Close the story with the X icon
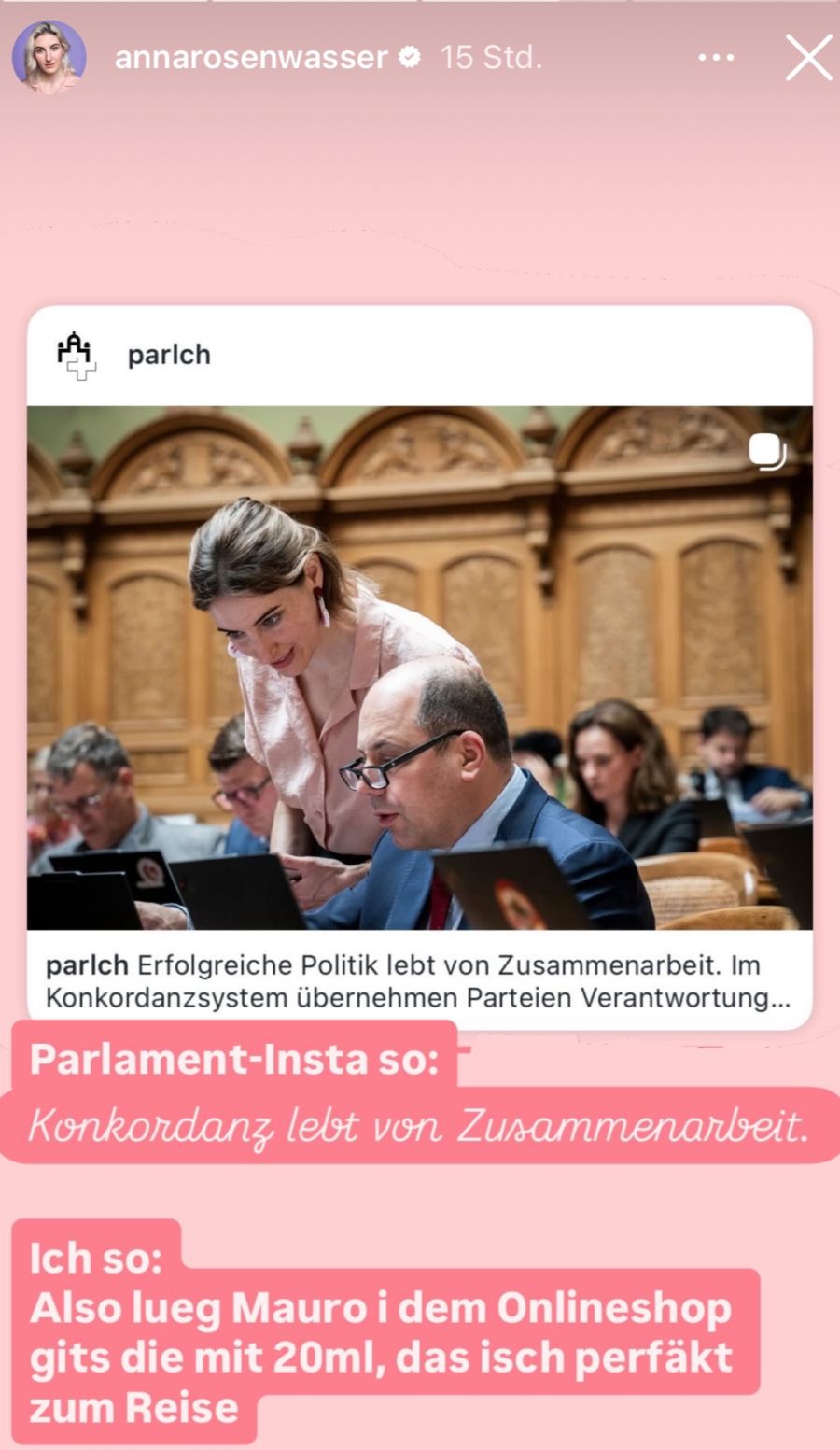840x1450 pixels. tap(808, 57)
